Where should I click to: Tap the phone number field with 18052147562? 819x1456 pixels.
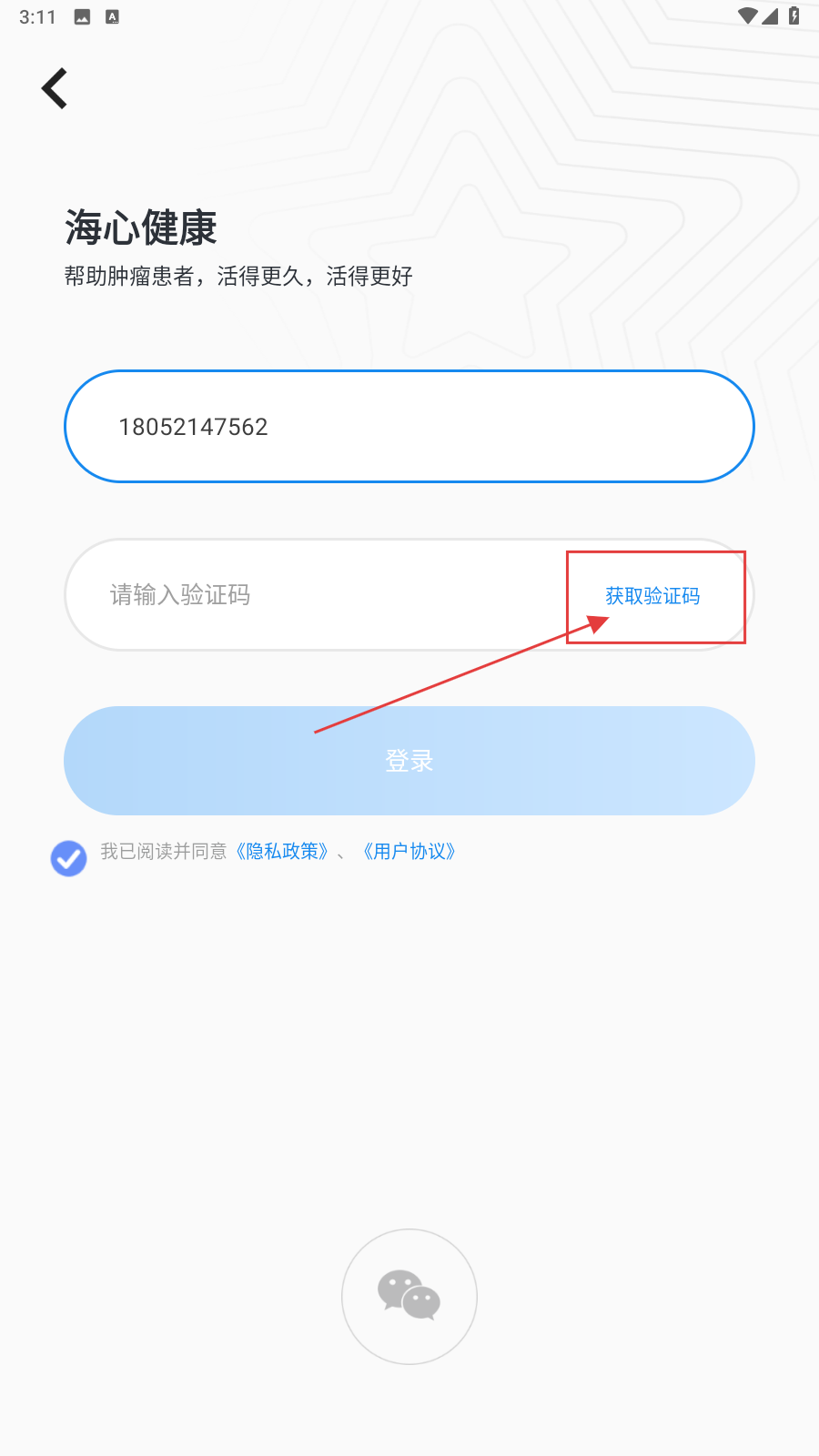(409, 427)
